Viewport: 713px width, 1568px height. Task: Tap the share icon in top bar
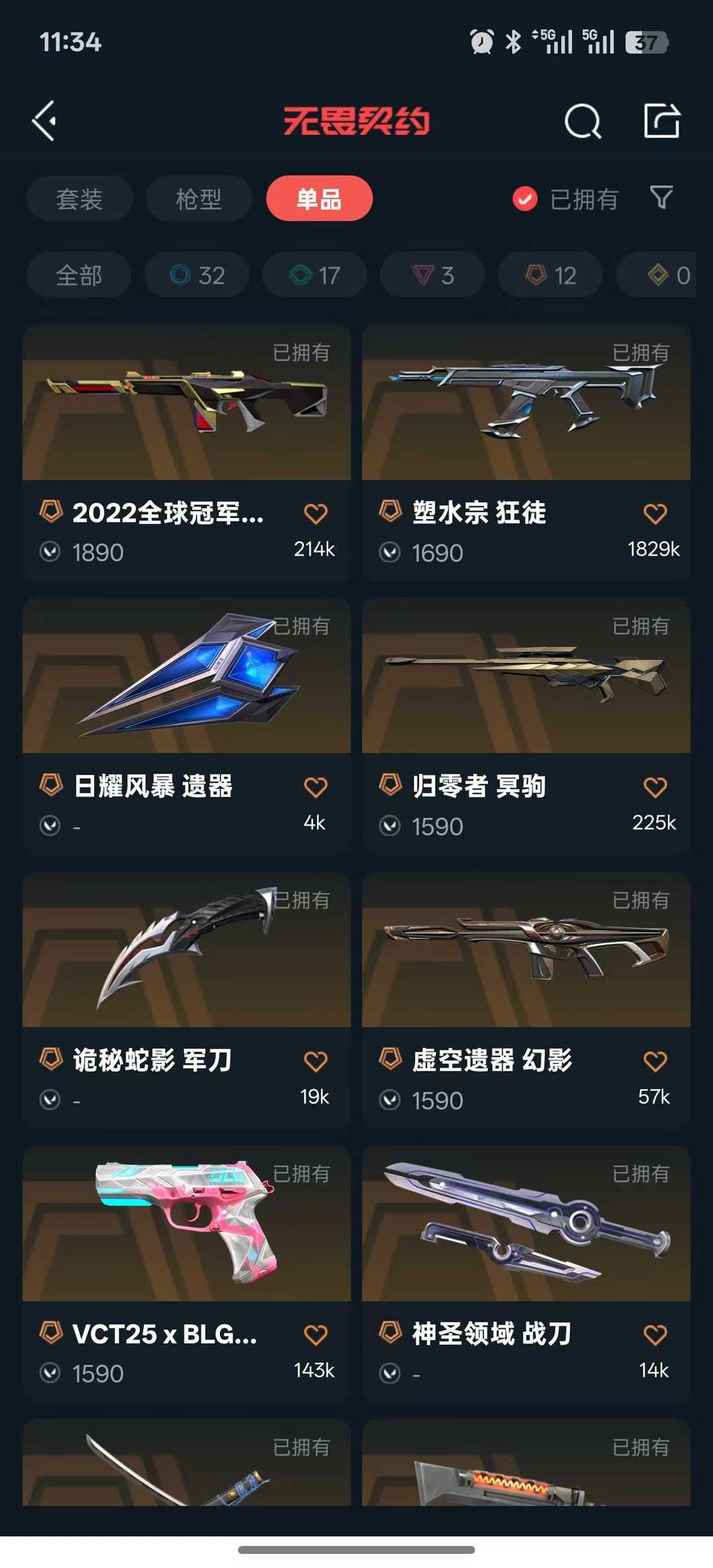tap(662, 121)
